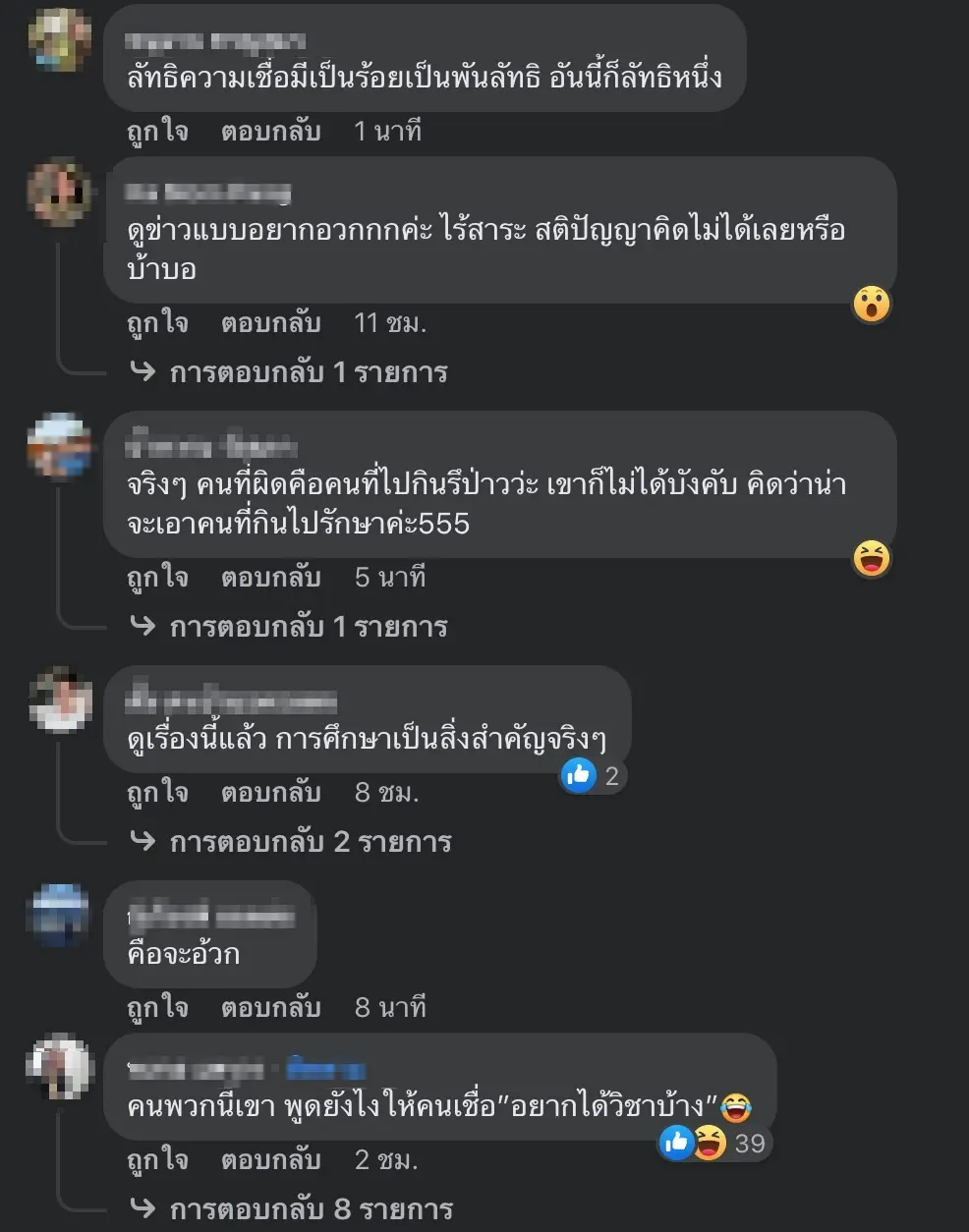Reply to the comment posted 8 ชม. ago
The height and width of the screenshot is (1232, 969).
[270, 793]
